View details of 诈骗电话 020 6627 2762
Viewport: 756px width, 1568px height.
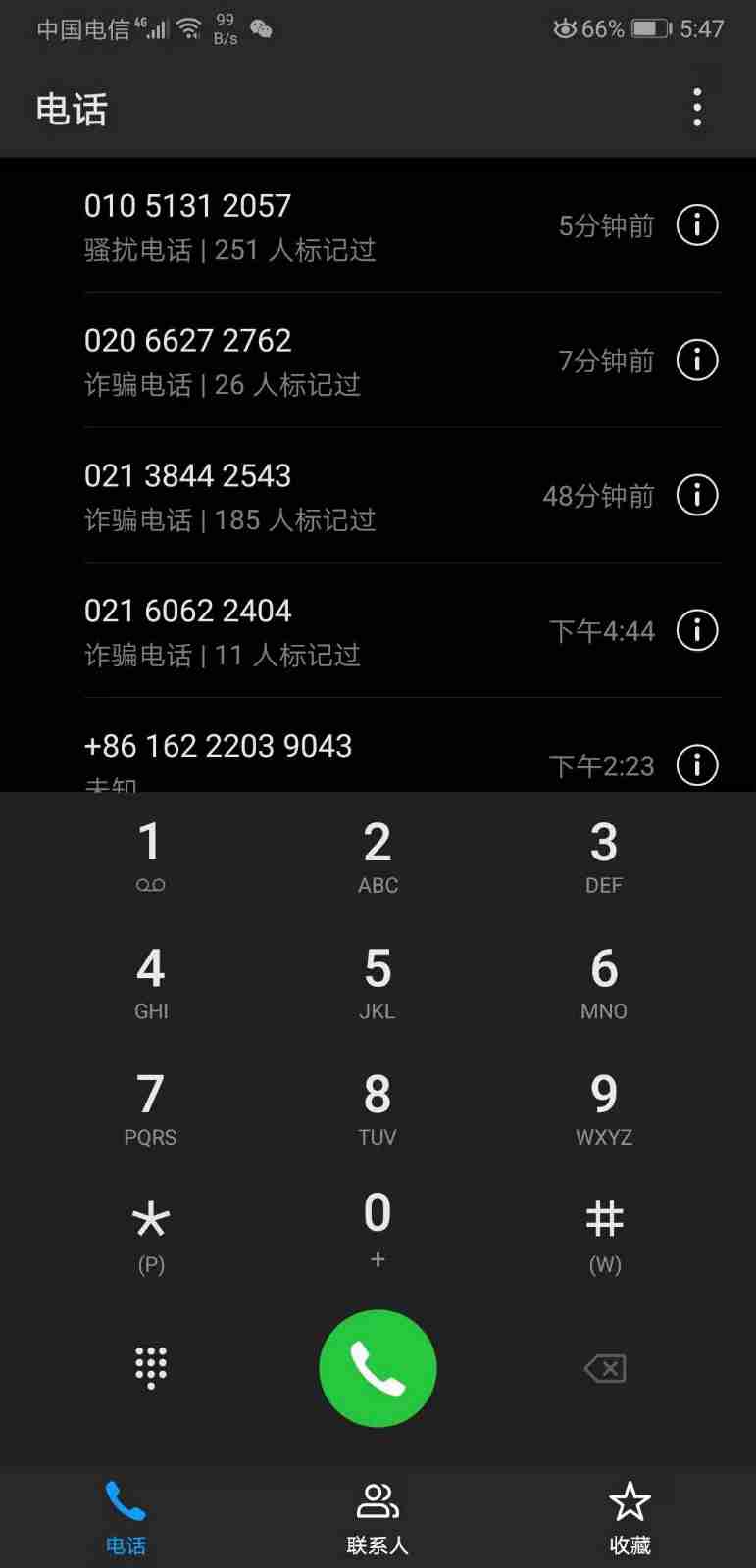coord(696,360)
